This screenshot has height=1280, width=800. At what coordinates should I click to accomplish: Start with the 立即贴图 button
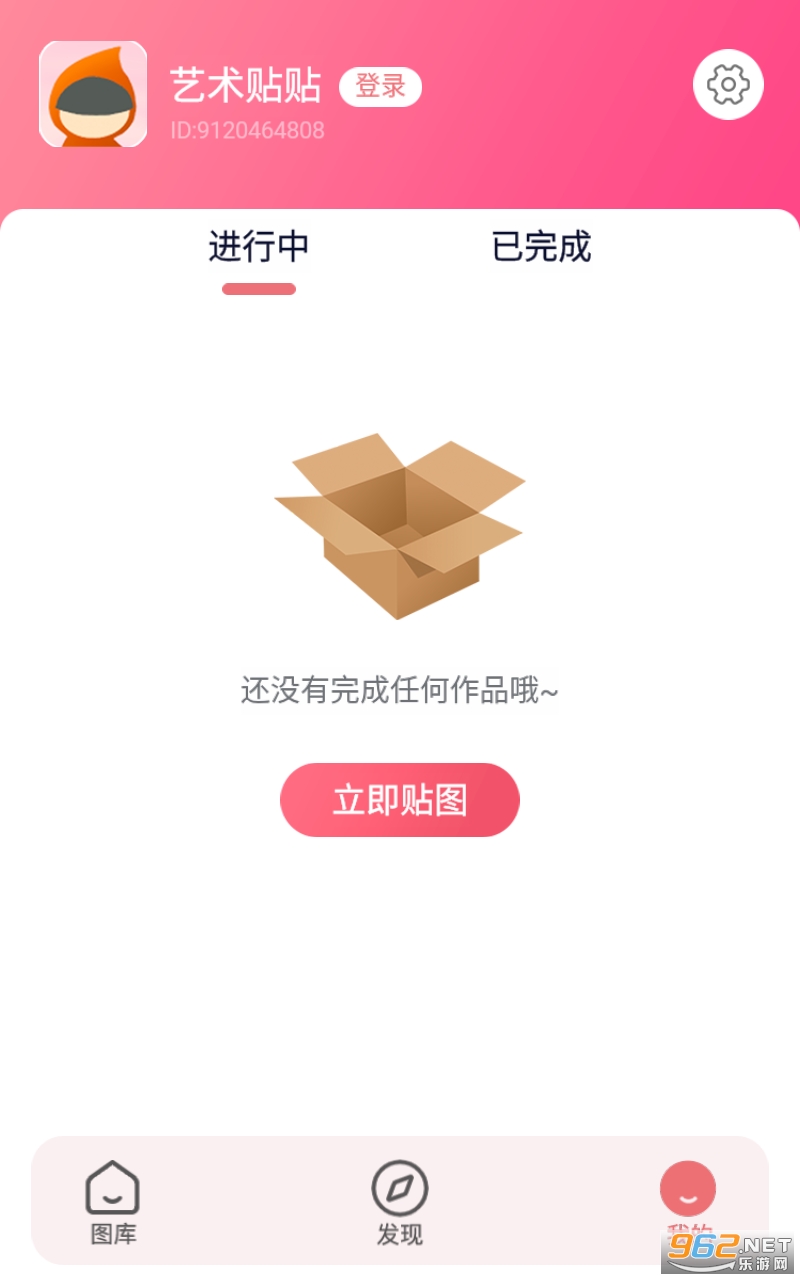[x=399, y=800]
